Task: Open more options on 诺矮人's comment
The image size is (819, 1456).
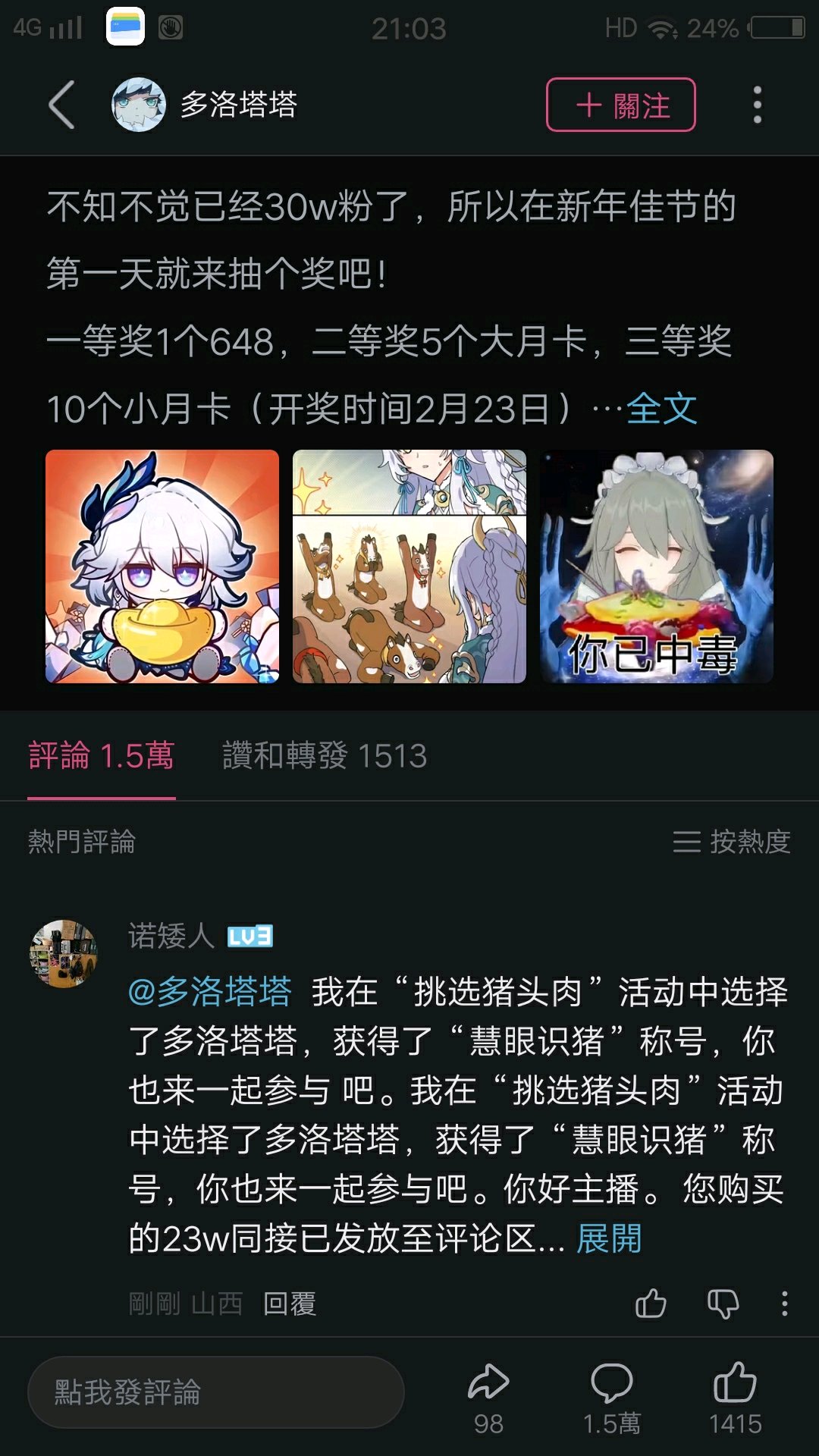Action: point(784,1304)
